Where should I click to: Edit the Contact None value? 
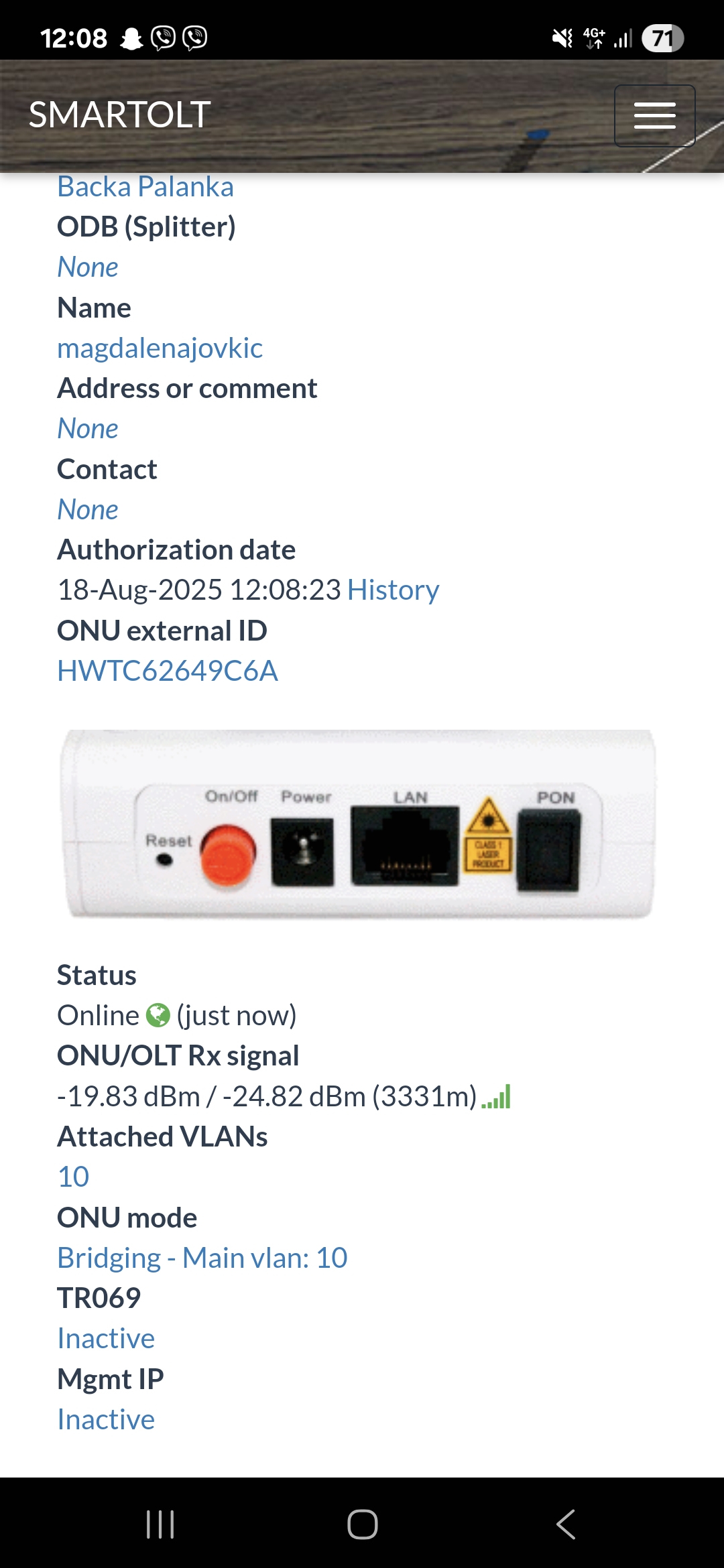pos(88,510)
